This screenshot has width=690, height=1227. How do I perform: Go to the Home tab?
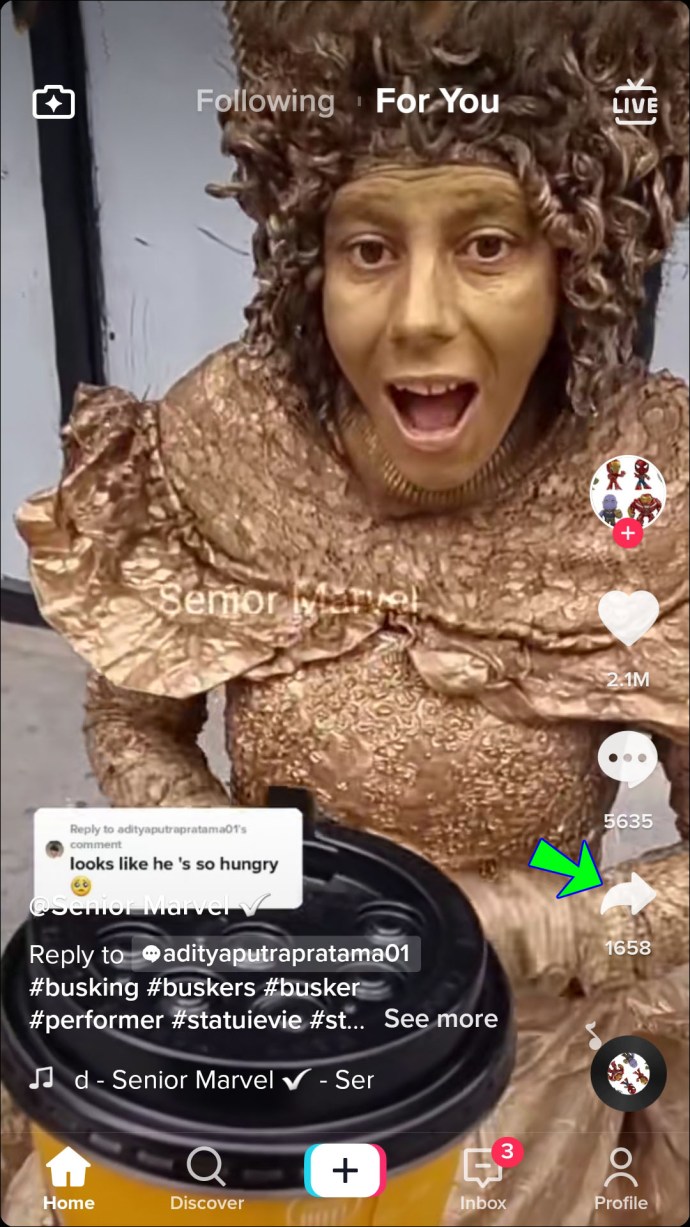[x=69, y=1180]
